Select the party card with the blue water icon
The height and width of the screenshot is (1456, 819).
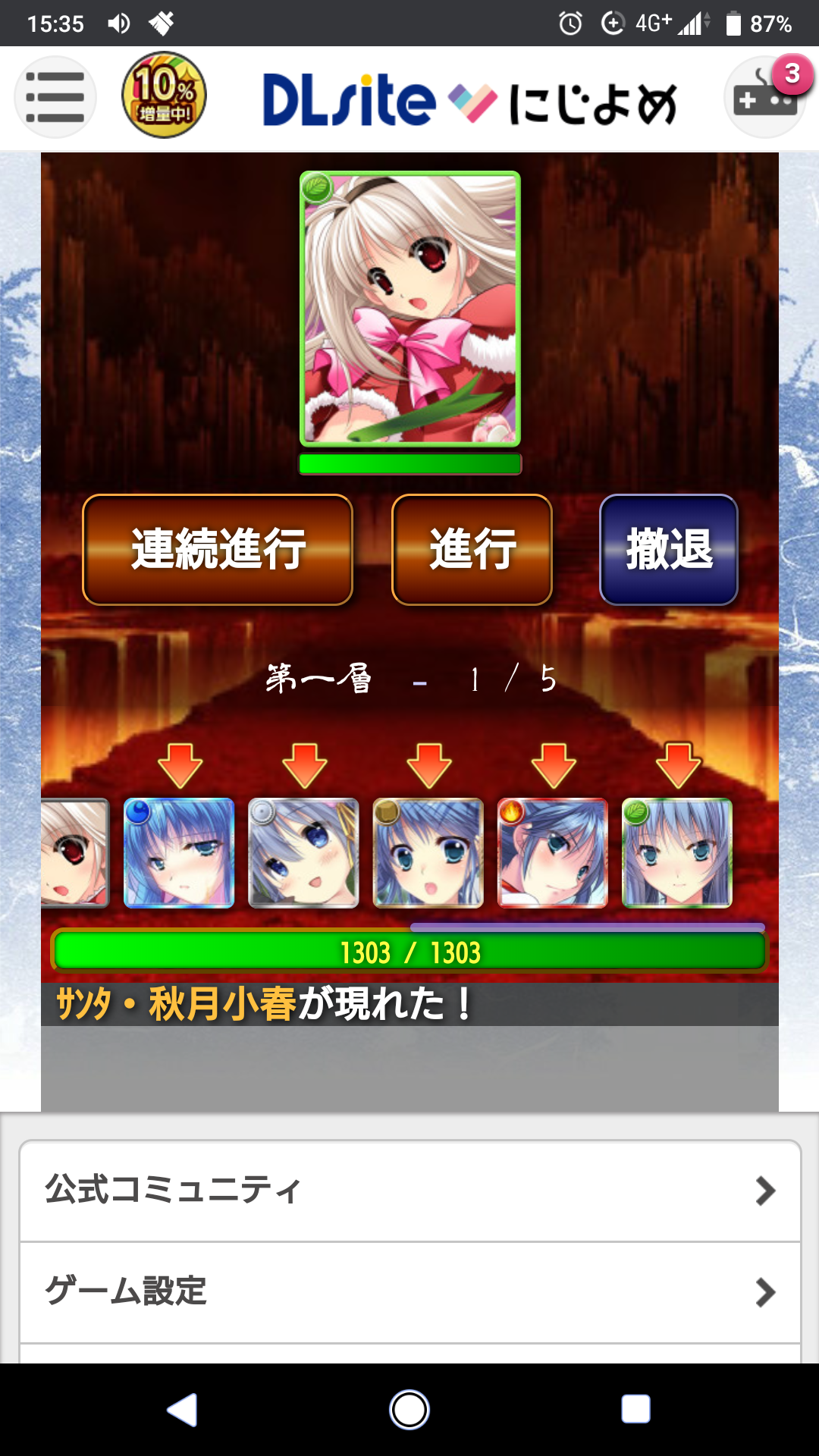point(179,852)
